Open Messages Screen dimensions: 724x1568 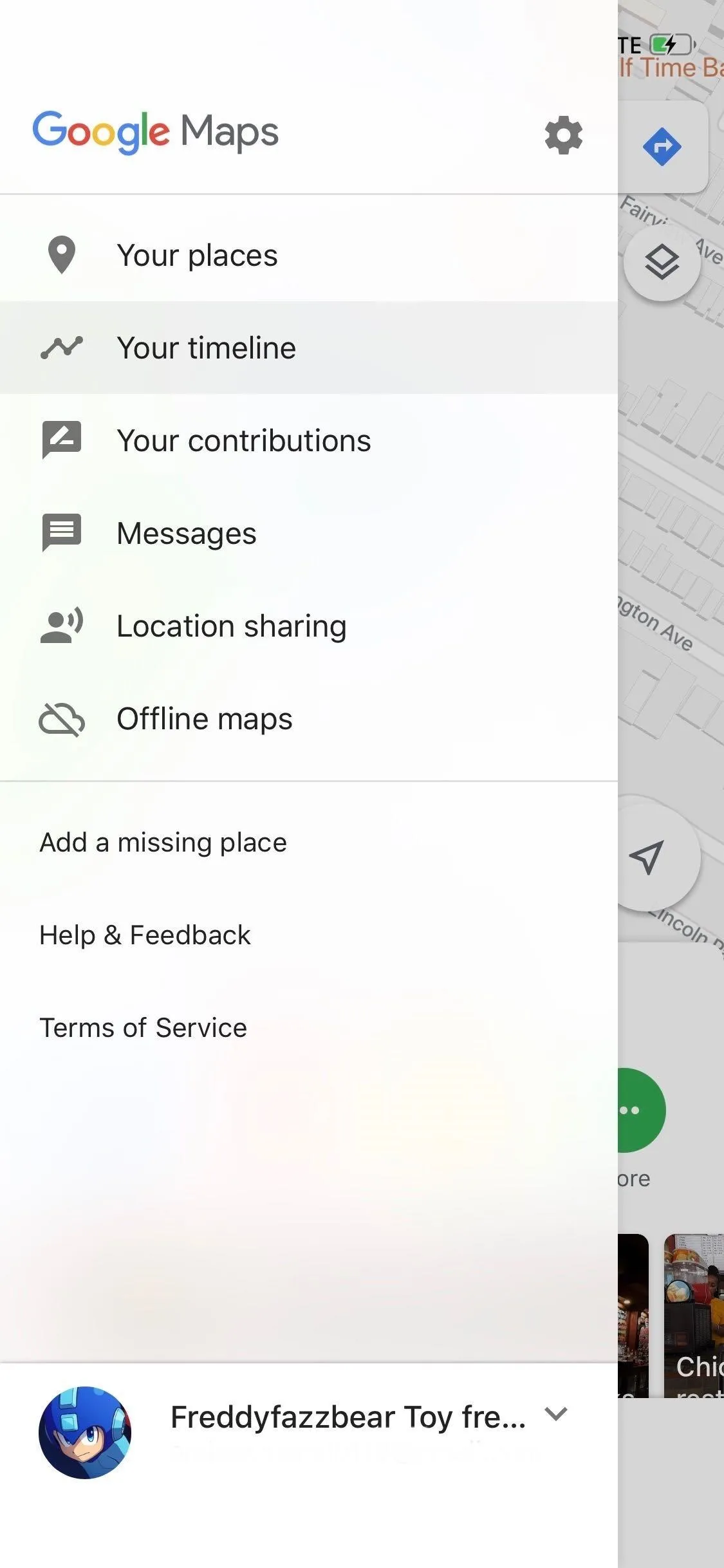coord(309,533)
